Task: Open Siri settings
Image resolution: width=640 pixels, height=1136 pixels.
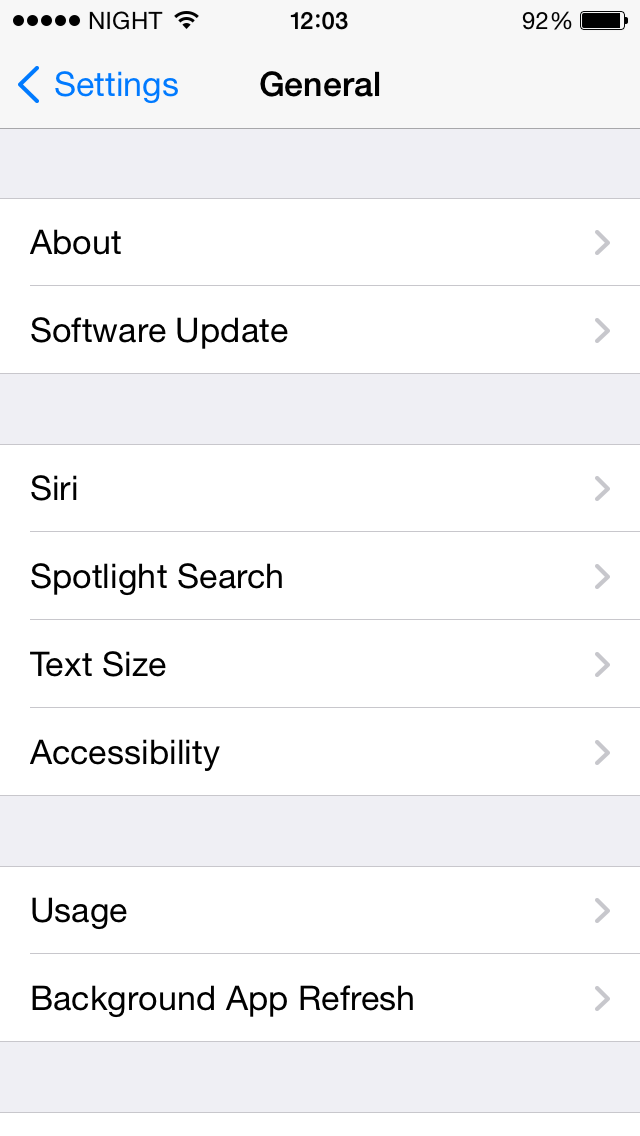Action: pos(320,489)
